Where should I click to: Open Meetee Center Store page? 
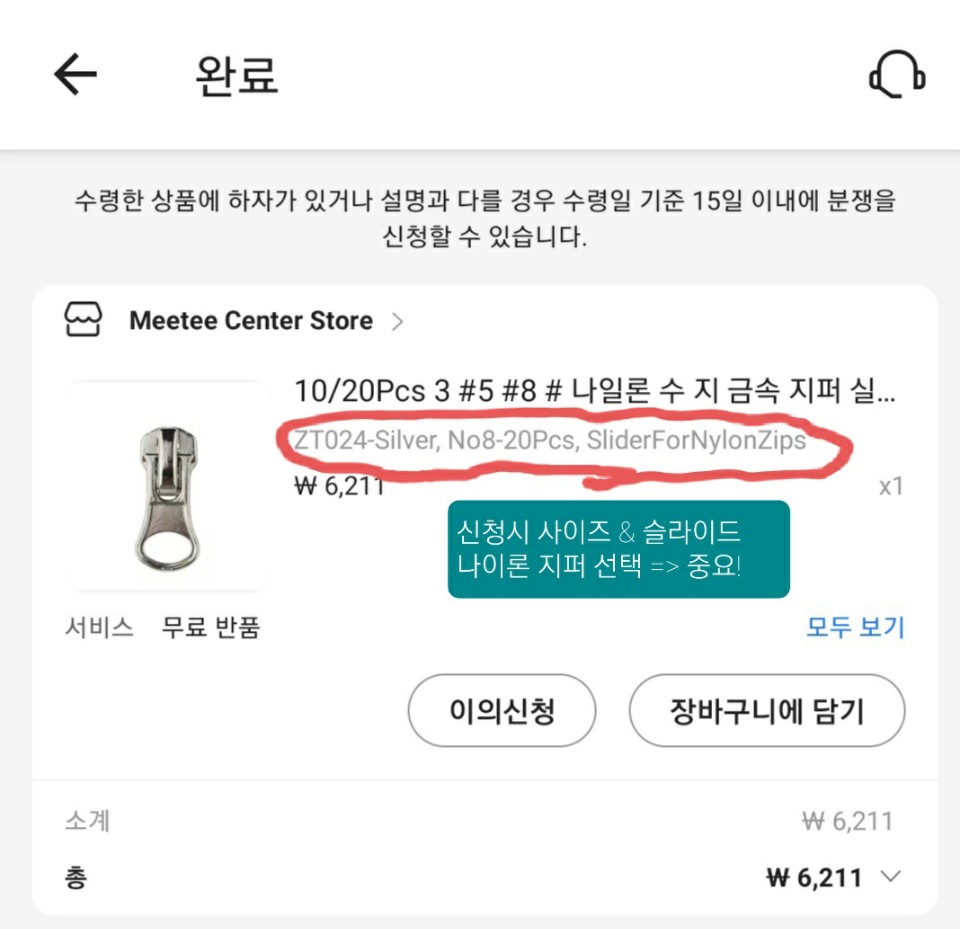tap(250, 321)
